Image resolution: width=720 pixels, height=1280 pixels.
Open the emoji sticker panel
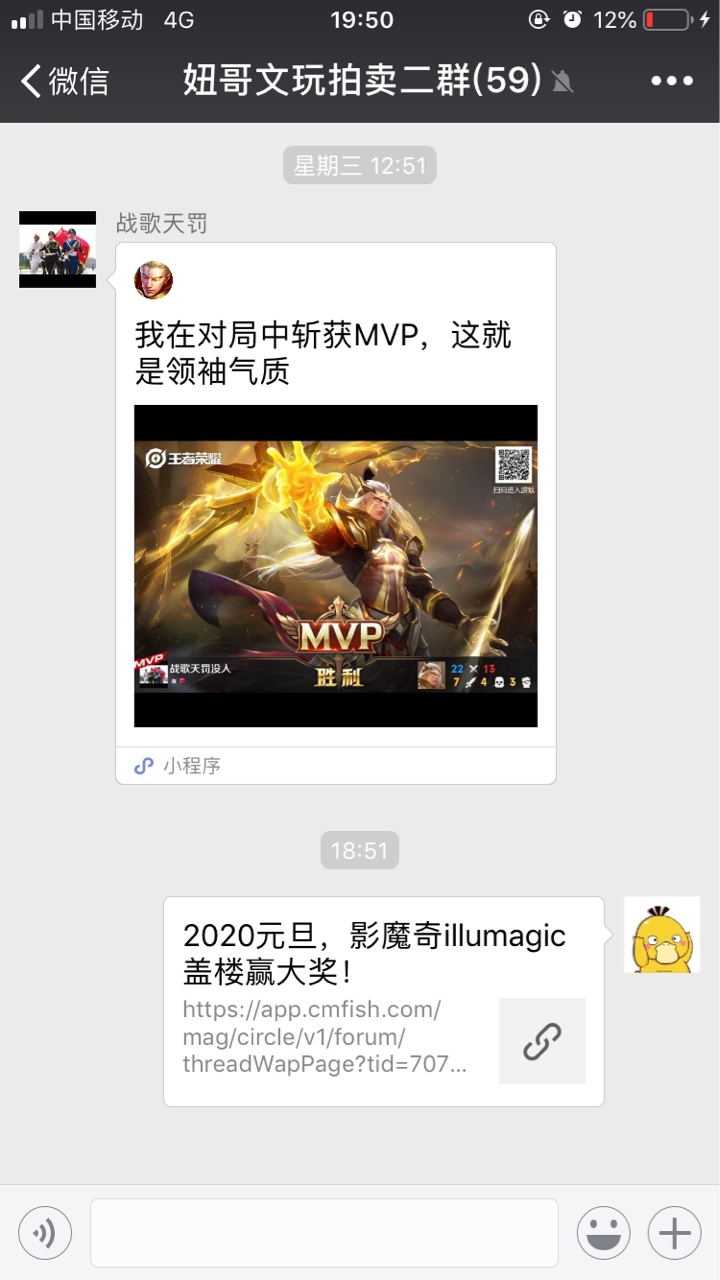click(x=603, y=1232)
